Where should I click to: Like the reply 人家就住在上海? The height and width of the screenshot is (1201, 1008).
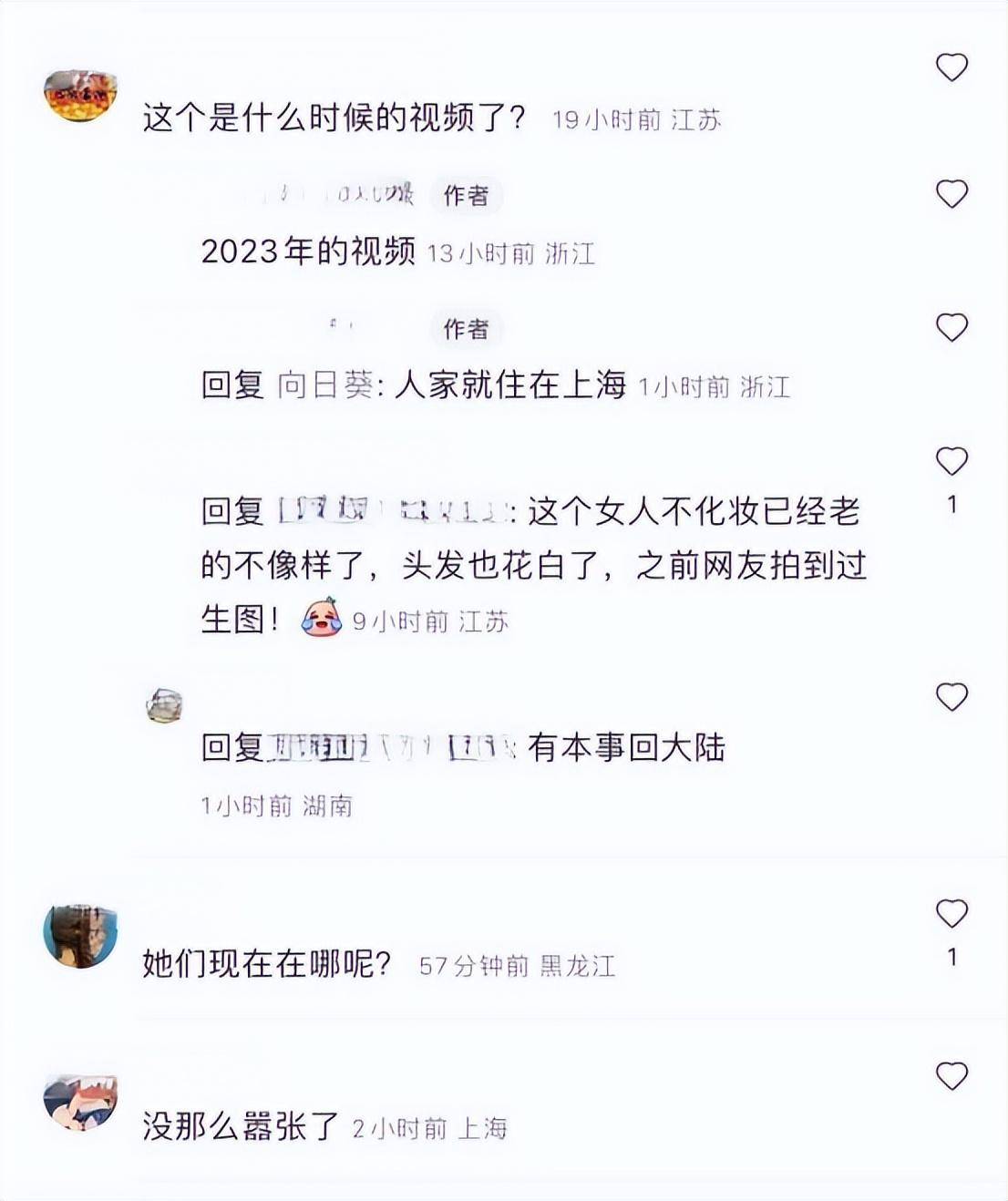pyautogui.click(x=951, y=328)
